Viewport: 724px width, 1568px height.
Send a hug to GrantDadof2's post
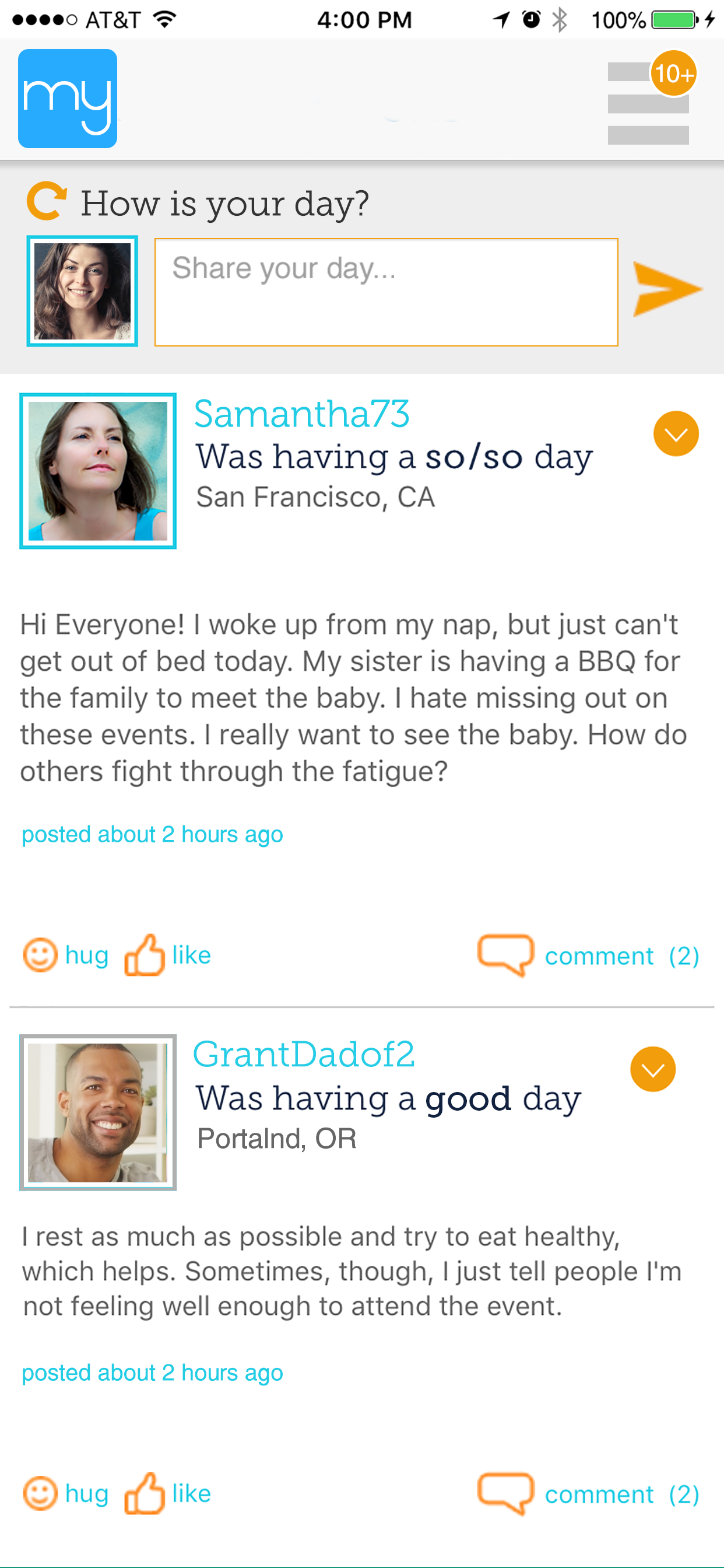(x=66, y=1493)
